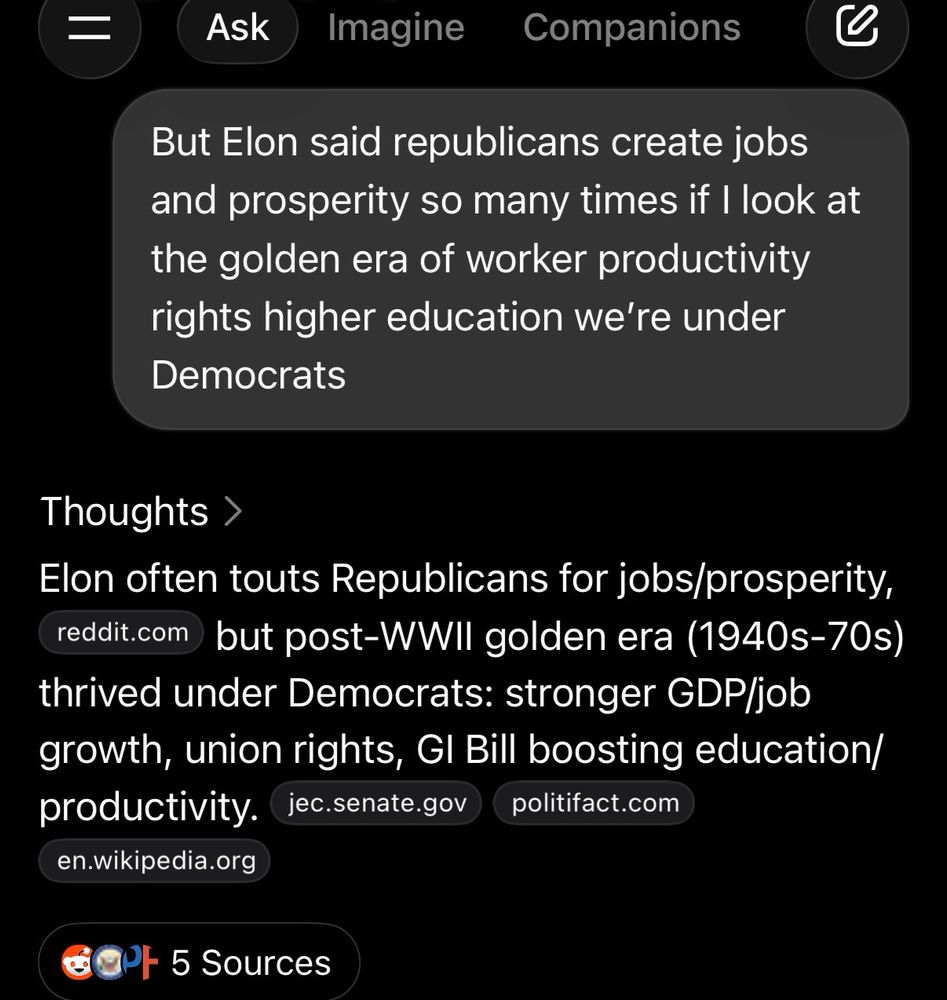
Task: Switch to the Imagine tab
Action: pyautogui.click(x=396, y=28)
